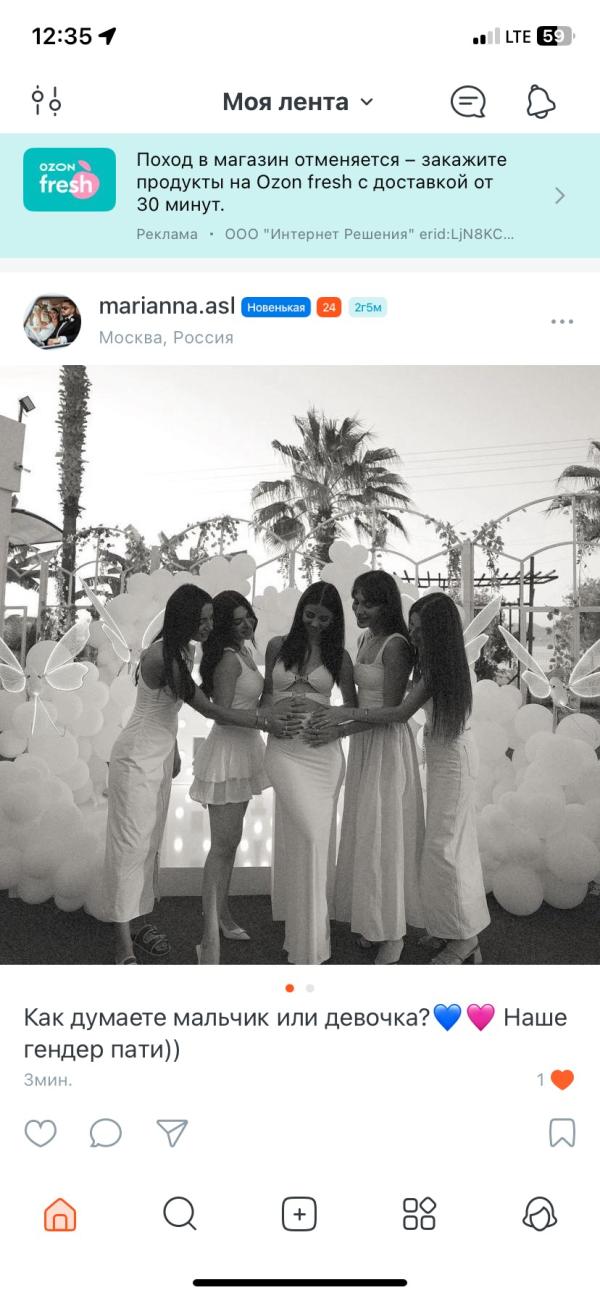Open the notifications bell
Screen dimensions: 600x1297
click(541, 101)
